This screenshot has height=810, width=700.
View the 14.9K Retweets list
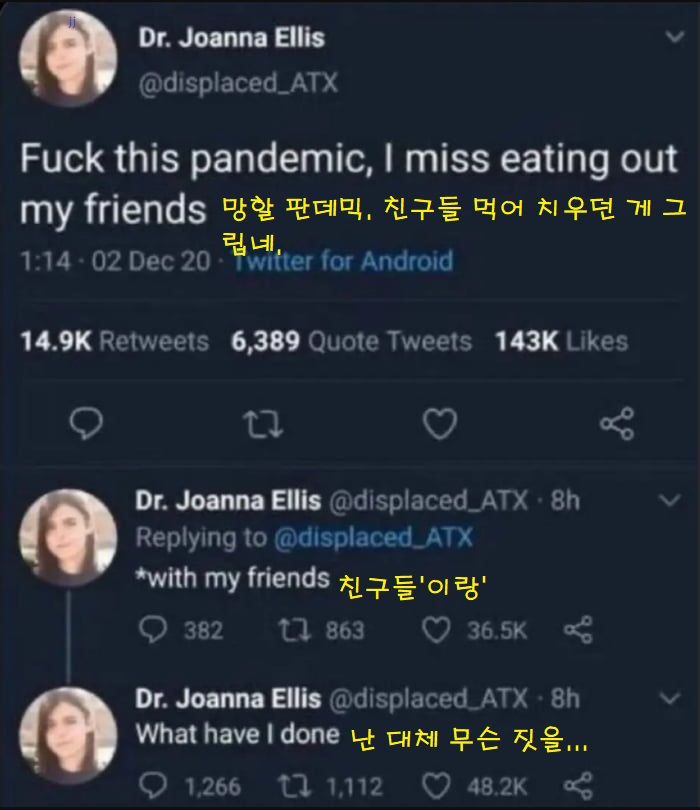pyautogui.click(x=115, y=341)
